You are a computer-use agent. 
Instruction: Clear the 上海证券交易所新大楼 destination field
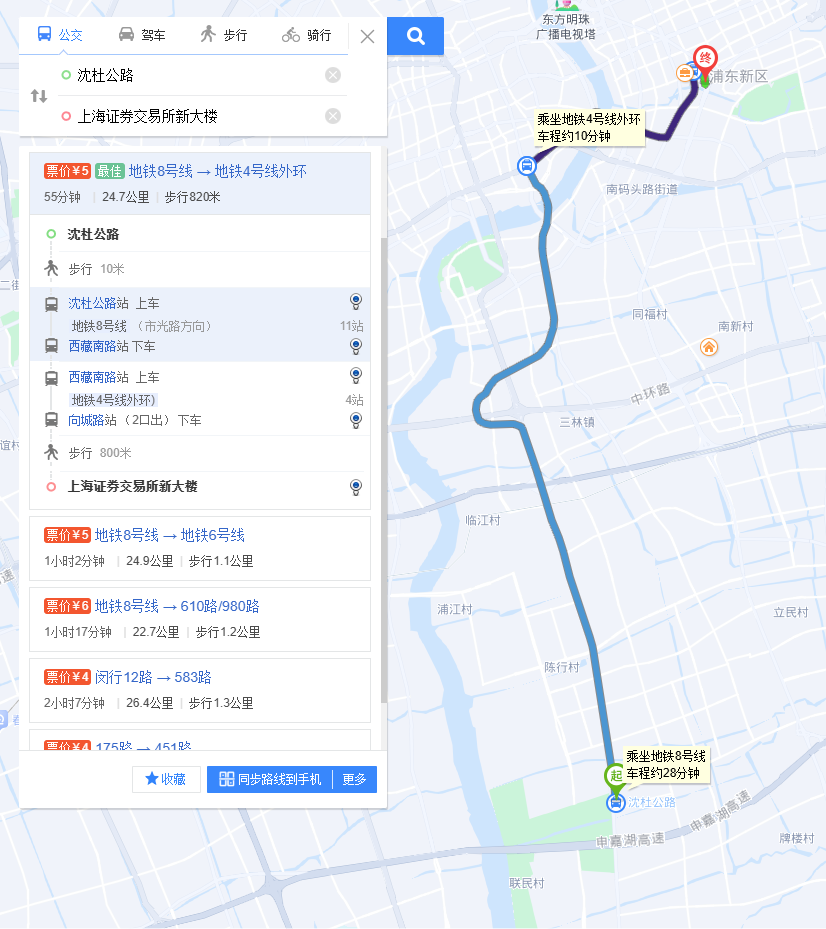(x=333, y=116)
